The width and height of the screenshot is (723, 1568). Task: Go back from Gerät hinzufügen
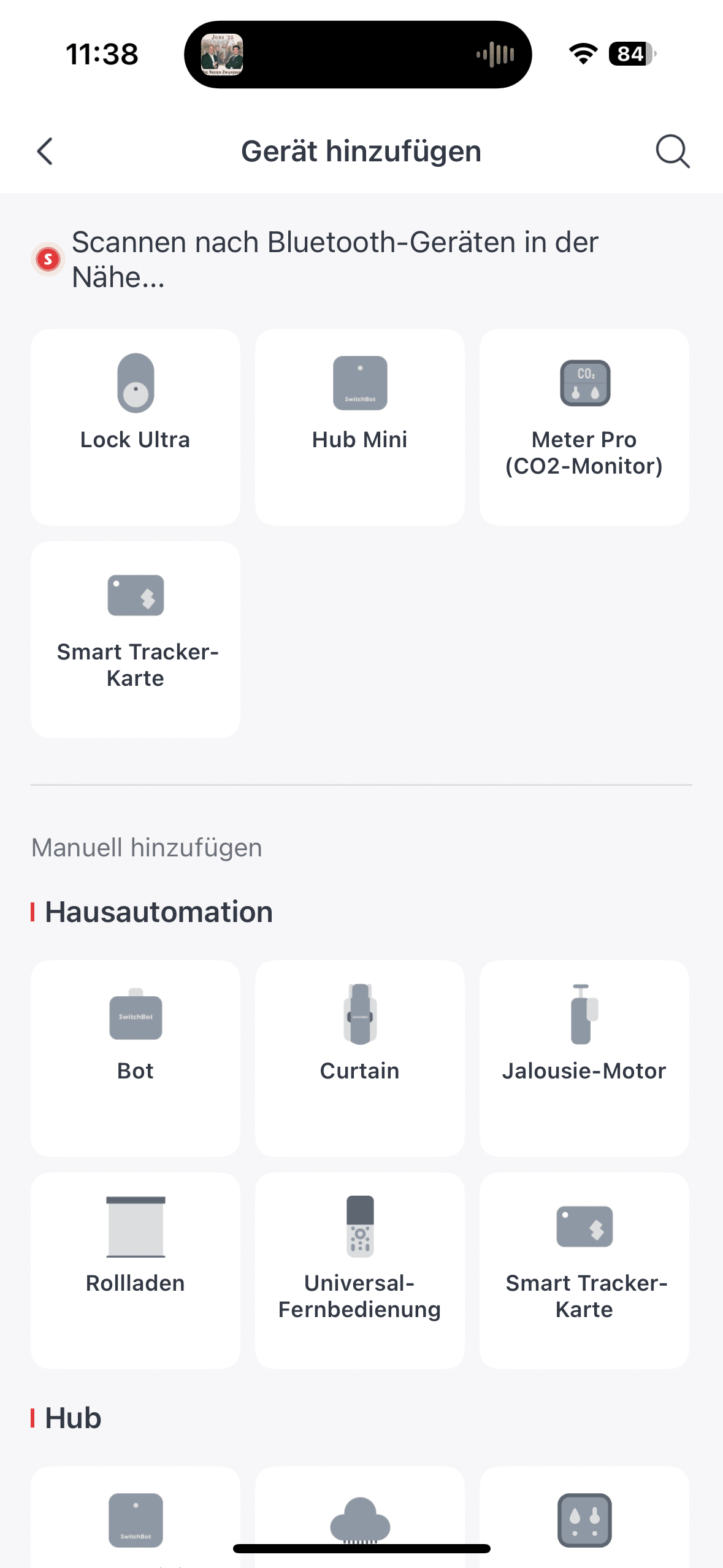pyautogui.click(x=45, y=151)
